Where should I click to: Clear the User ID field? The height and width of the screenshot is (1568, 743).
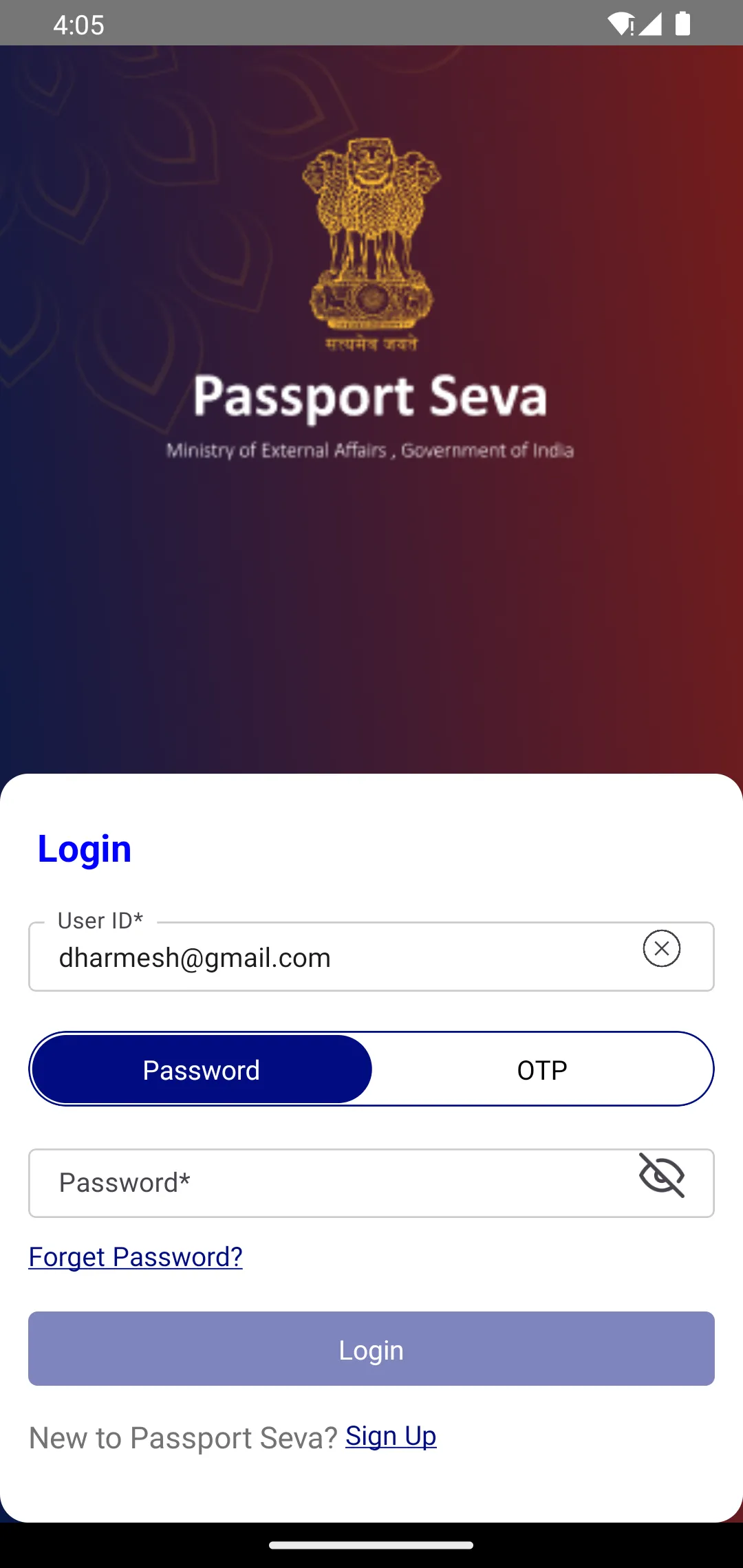pos(661,948)
